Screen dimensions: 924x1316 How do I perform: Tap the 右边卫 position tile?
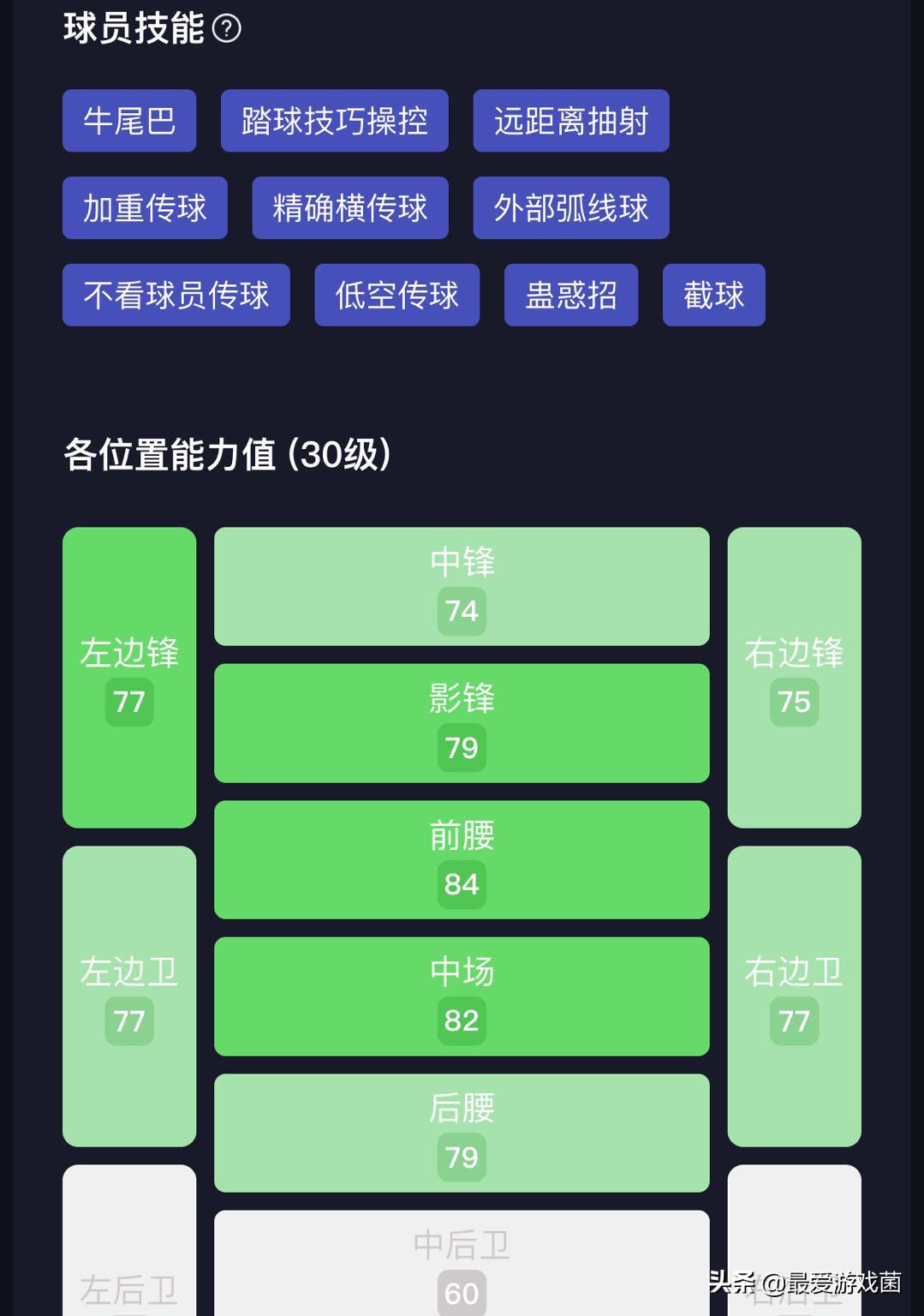point(794,996)
